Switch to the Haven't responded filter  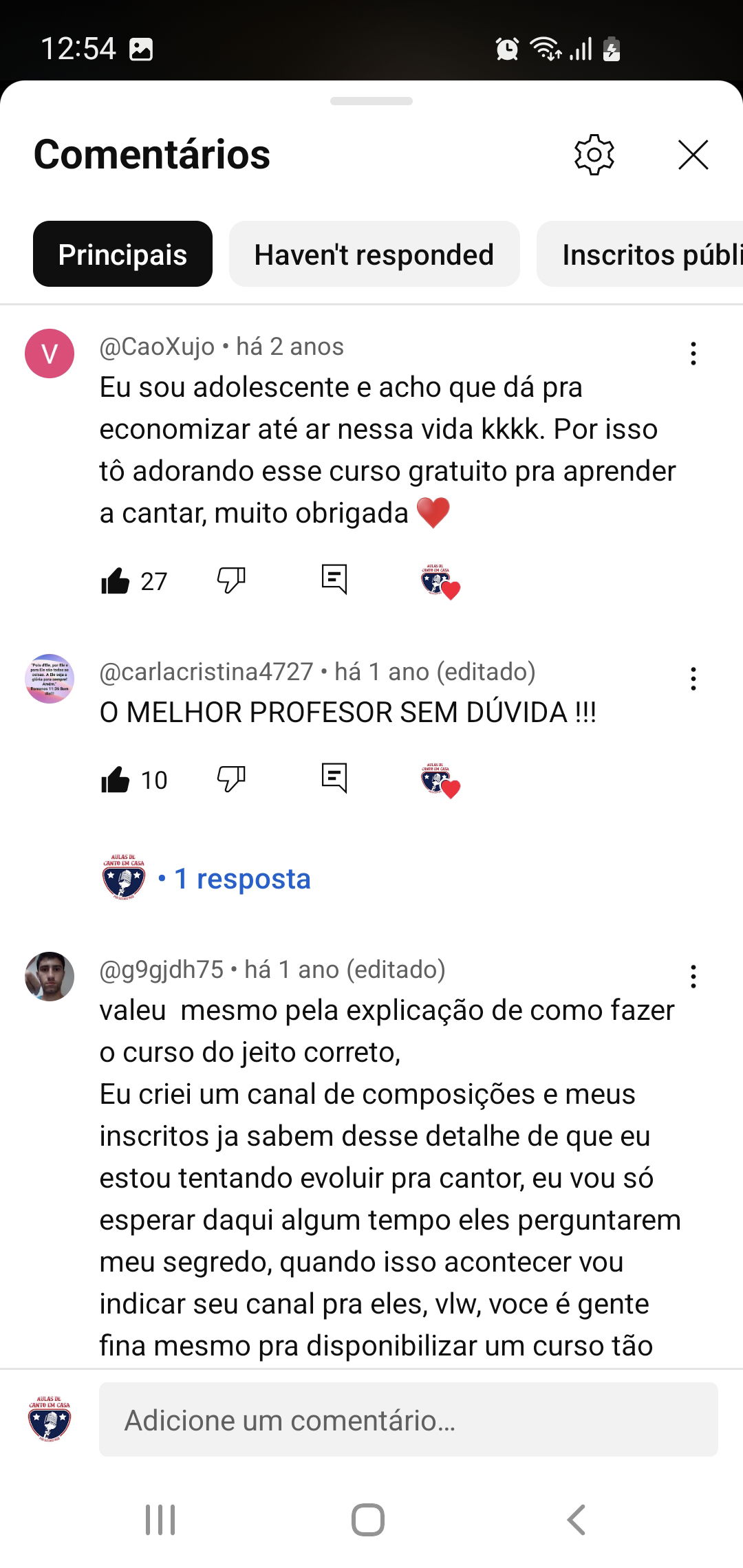[374, 254]
